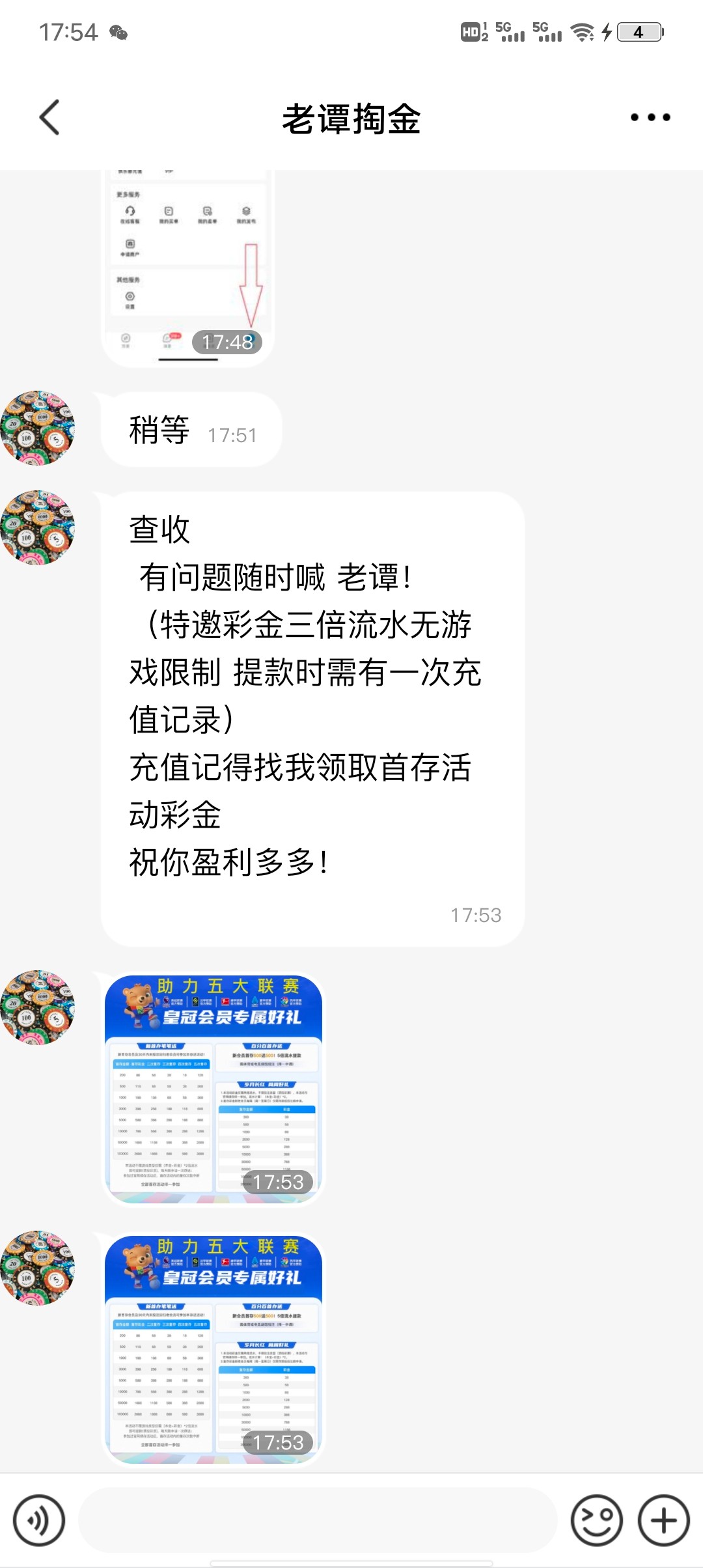The image size is (703, 1568).
Task: Switch to voice message input
Action: coord(39,1520)
